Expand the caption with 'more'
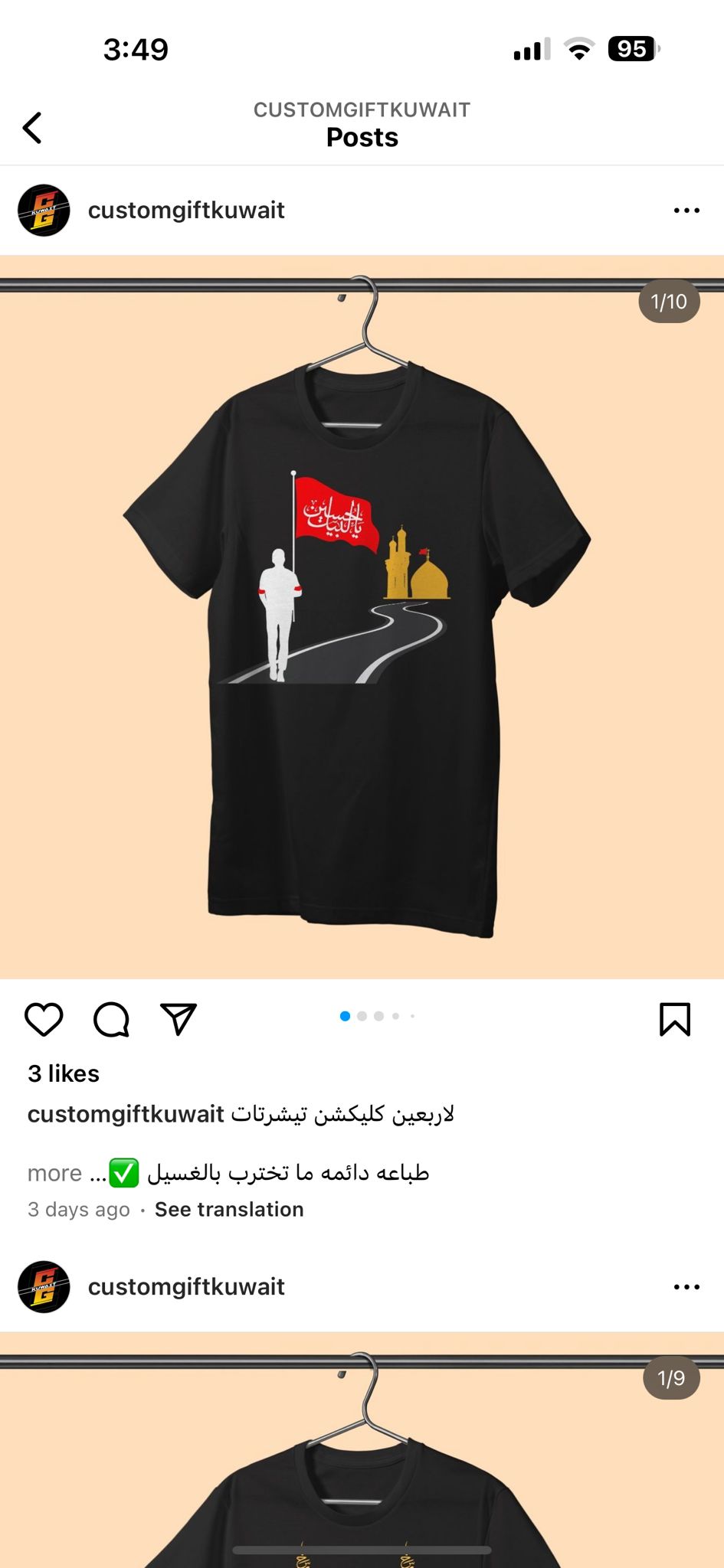 tap(54, 1173)
